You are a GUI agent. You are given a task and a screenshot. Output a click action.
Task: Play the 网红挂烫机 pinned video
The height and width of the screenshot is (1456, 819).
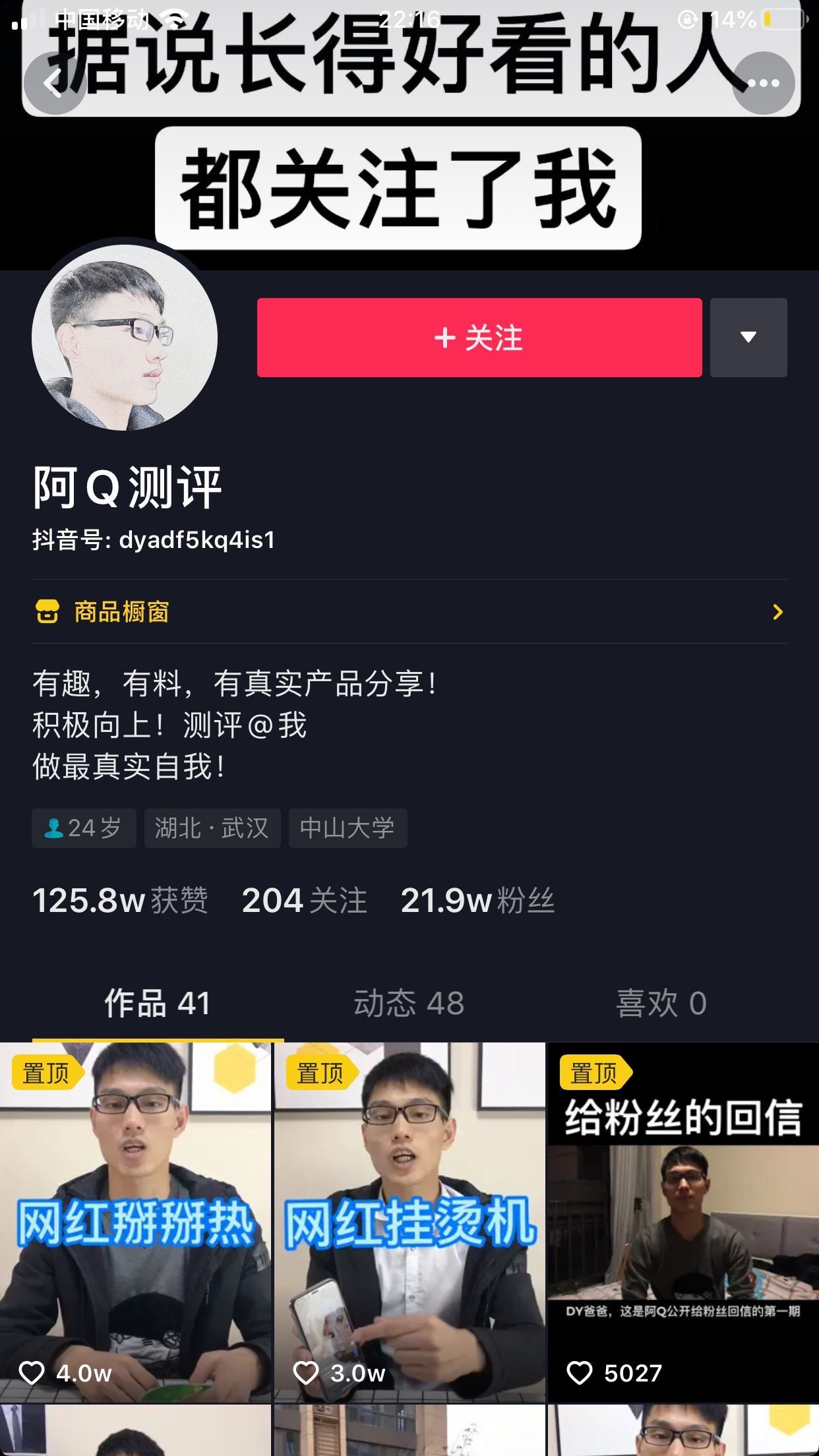[409, 1223]
